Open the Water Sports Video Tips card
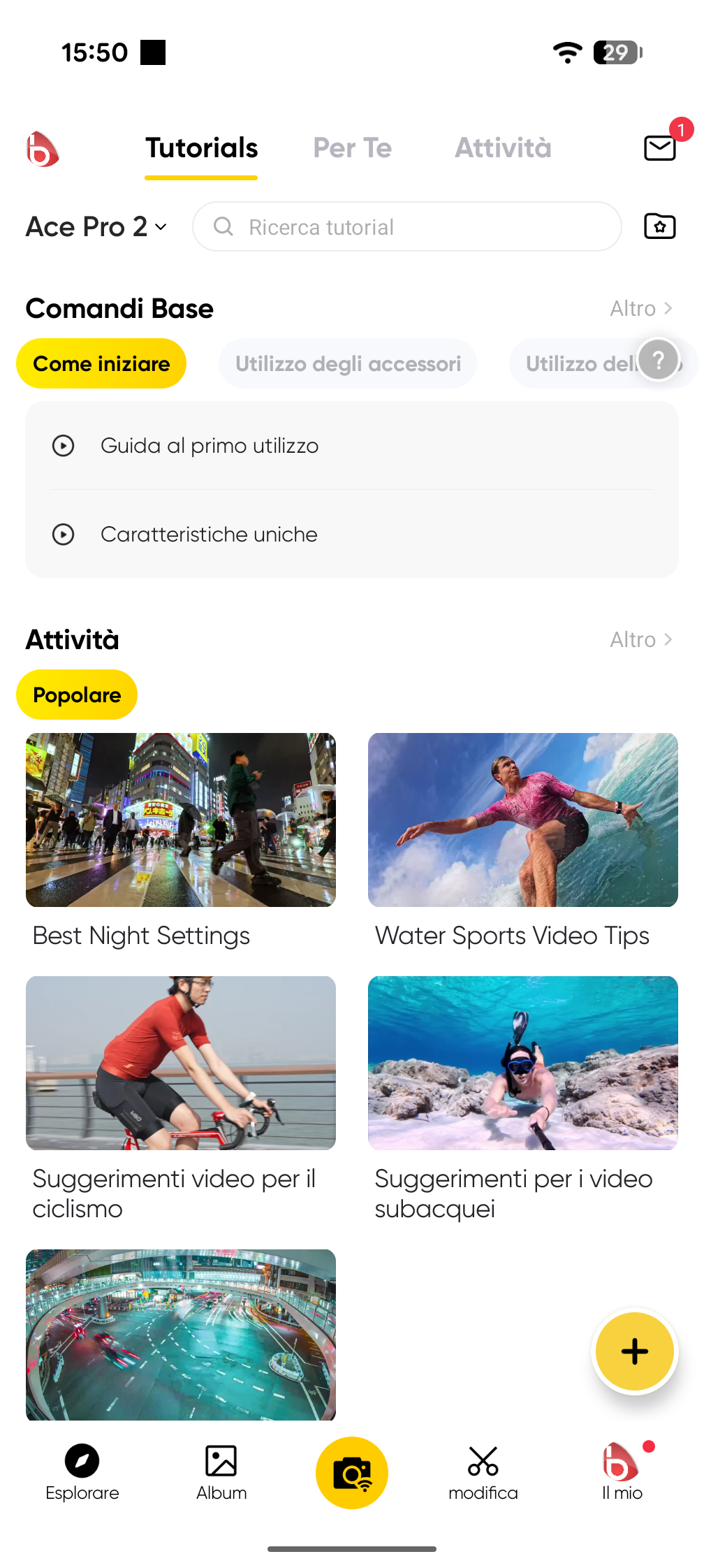 point(522,820)
